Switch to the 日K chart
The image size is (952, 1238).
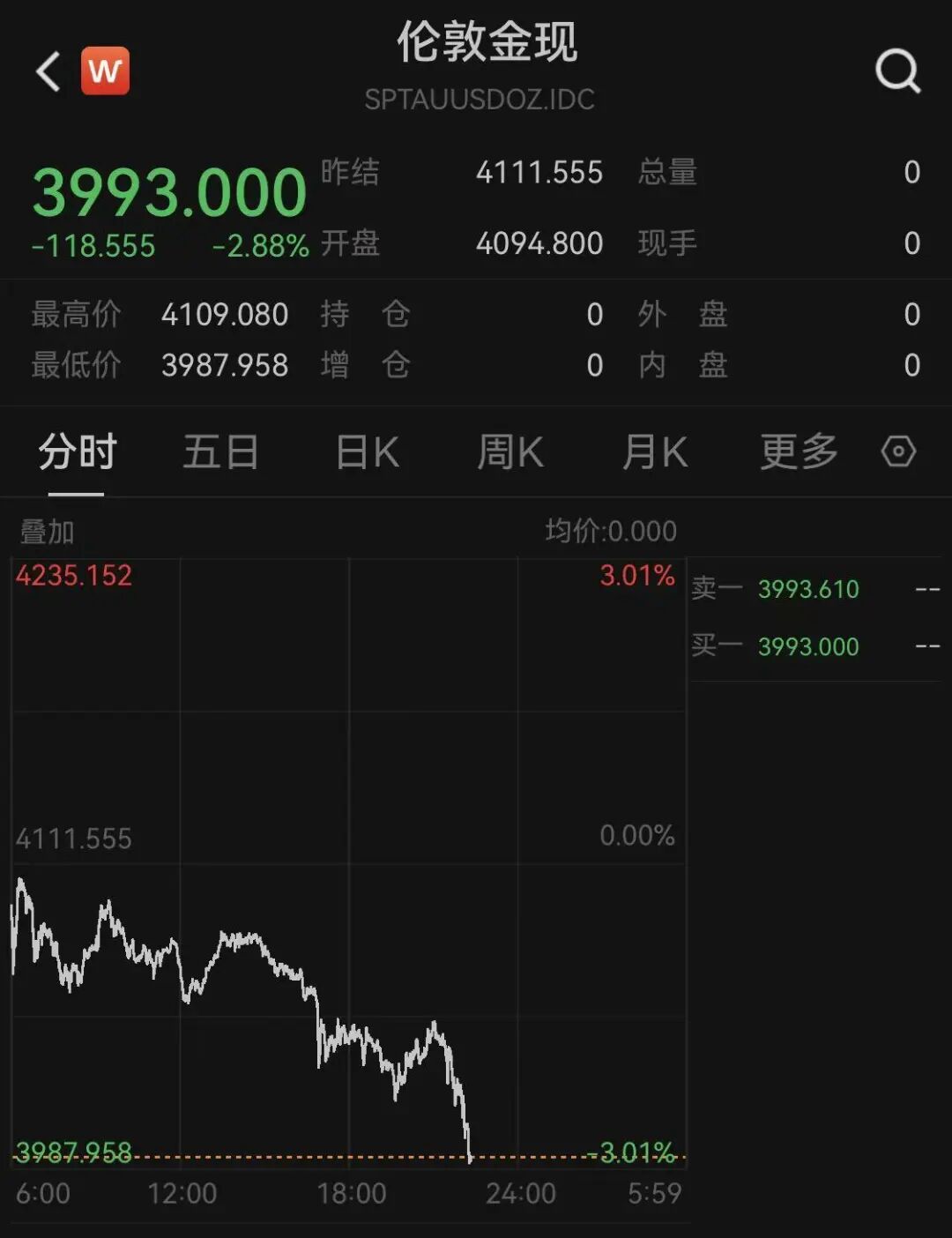368,453
